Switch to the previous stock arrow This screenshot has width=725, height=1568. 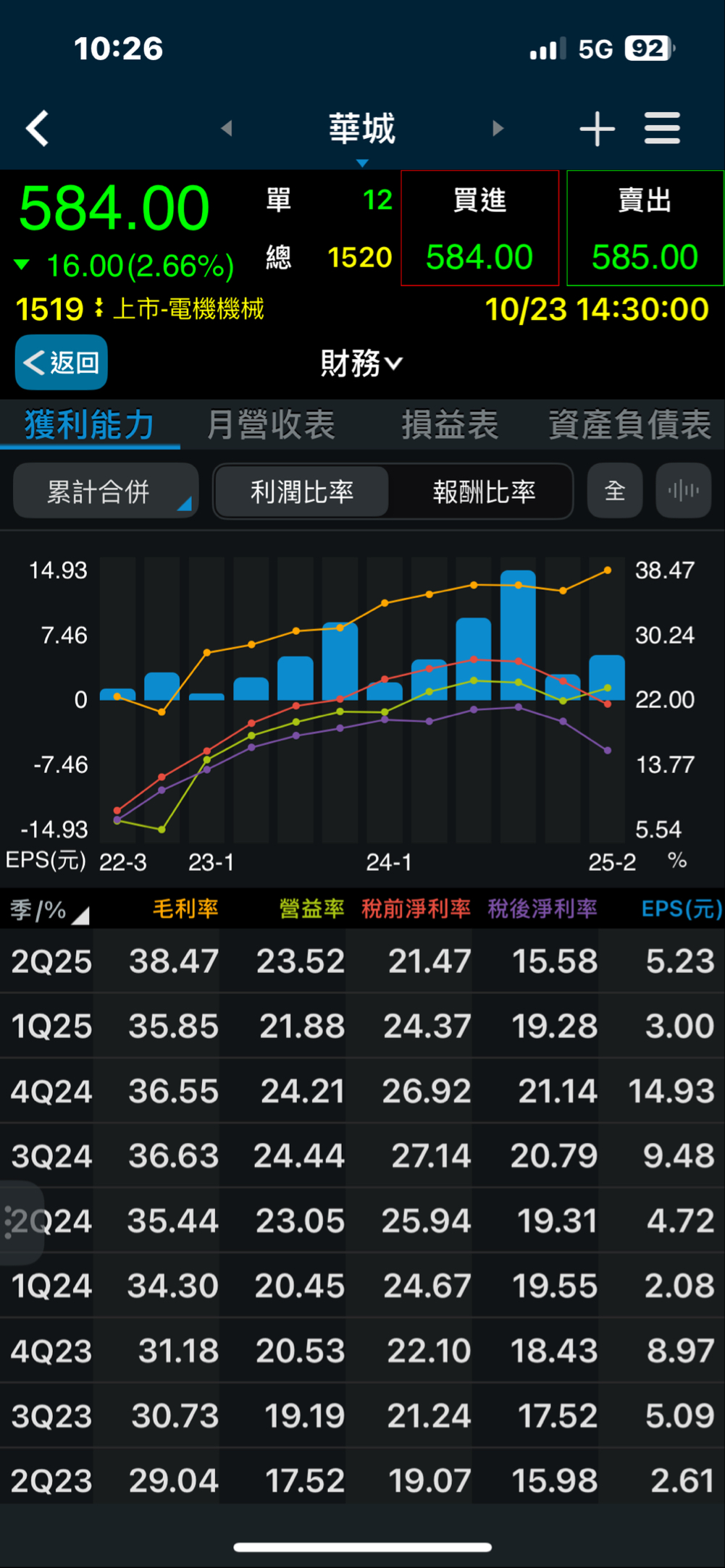227,129
